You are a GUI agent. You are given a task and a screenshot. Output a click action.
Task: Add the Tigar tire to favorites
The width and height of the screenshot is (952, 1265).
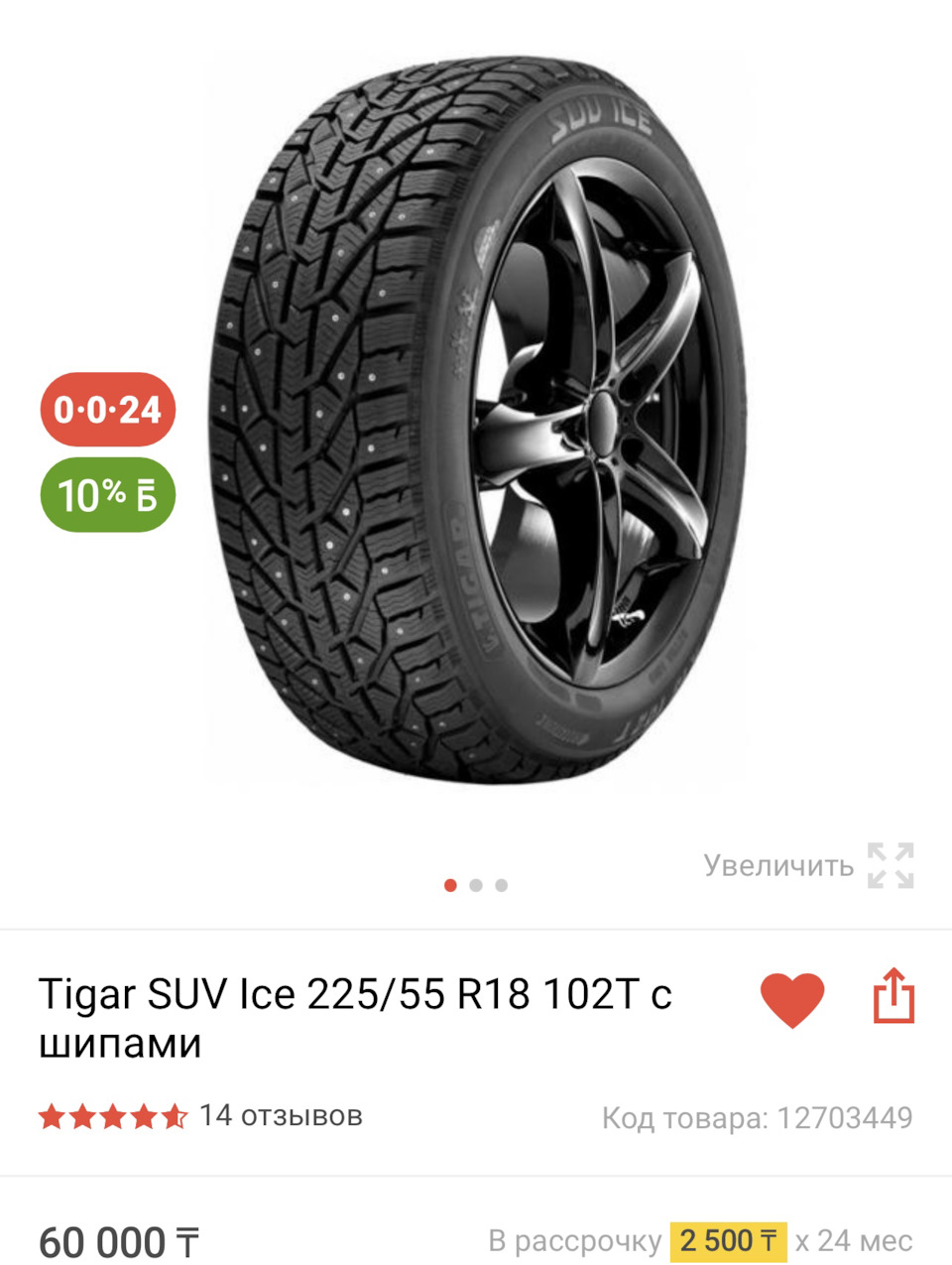[x=791, y=998]
